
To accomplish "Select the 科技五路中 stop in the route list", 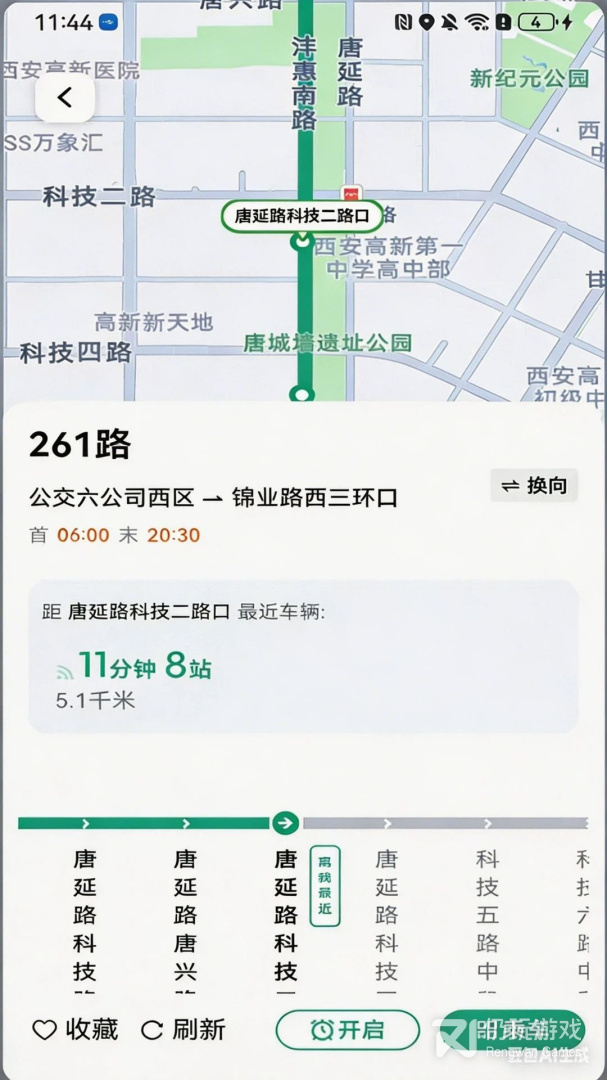I will tap(487, 920).
